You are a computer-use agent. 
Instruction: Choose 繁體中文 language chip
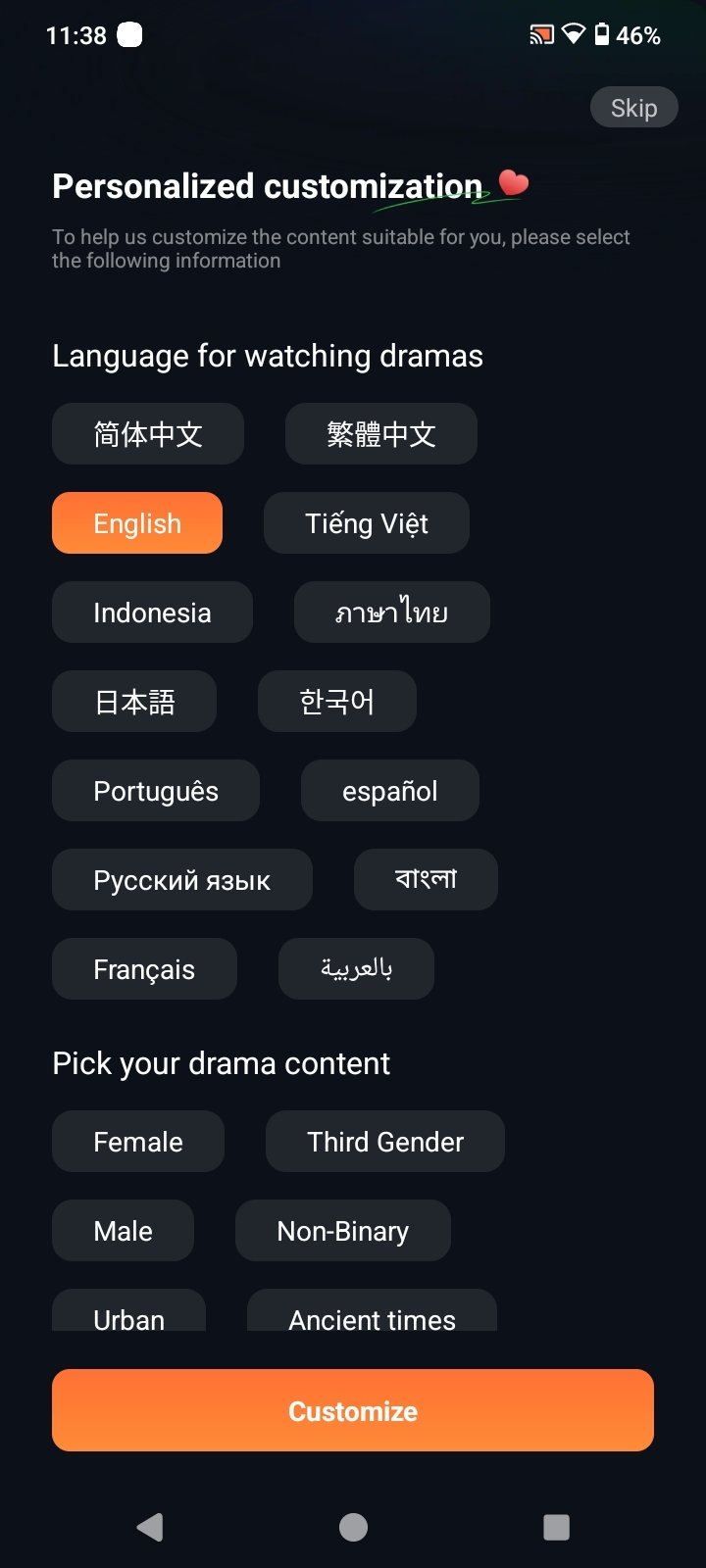[381, 434]
